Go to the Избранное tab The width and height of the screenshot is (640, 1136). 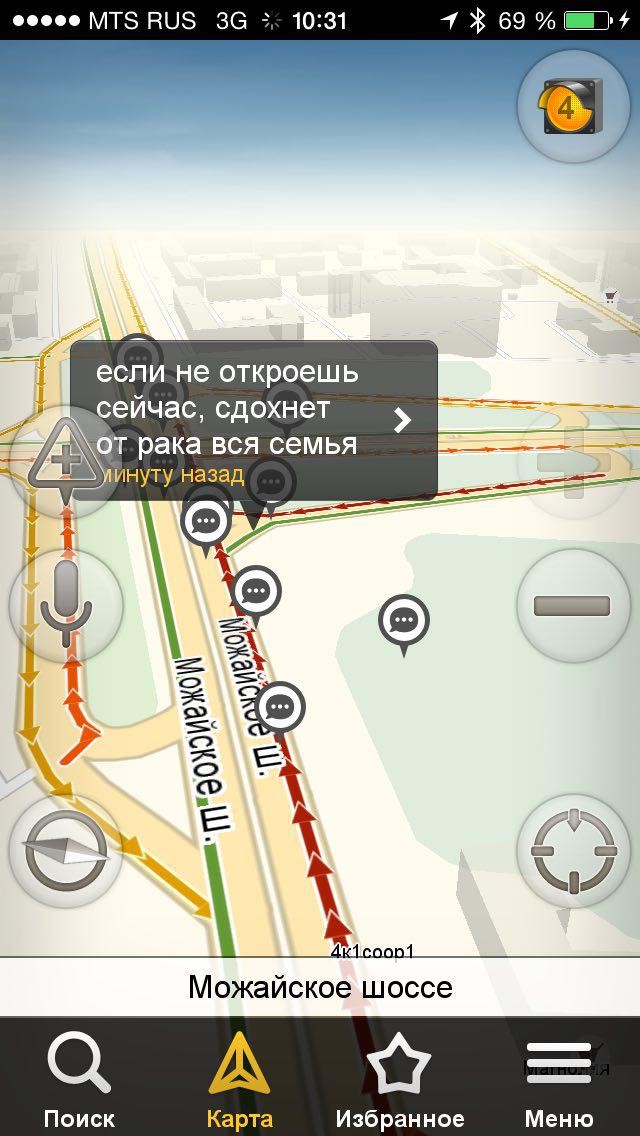tap(399, 1080)
